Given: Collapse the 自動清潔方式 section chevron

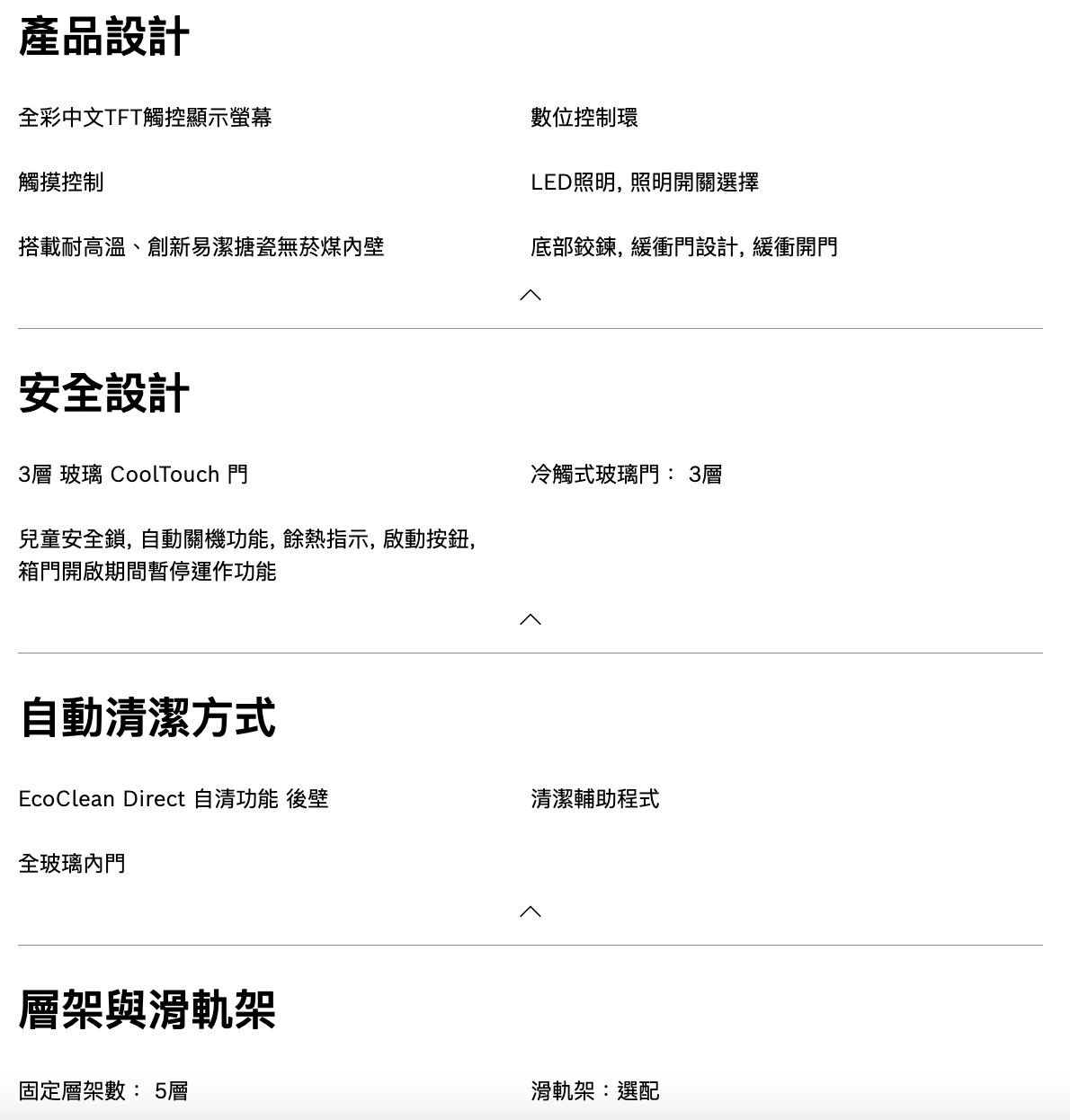Looking at the screenshot, I should pyautogui.click(x=531, y=911).
